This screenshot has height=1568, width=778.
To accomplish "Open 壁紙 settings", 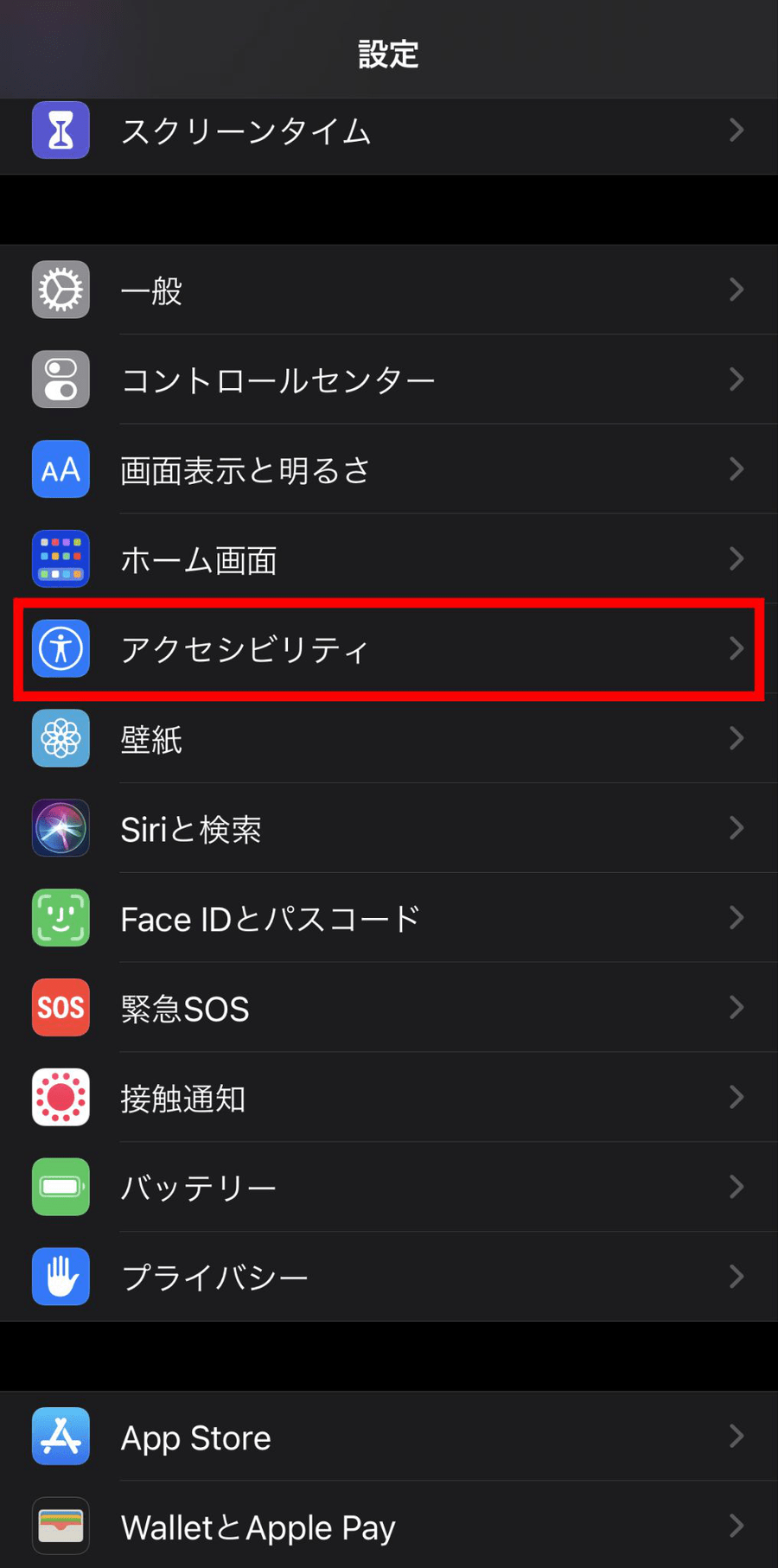I will 389,738.
